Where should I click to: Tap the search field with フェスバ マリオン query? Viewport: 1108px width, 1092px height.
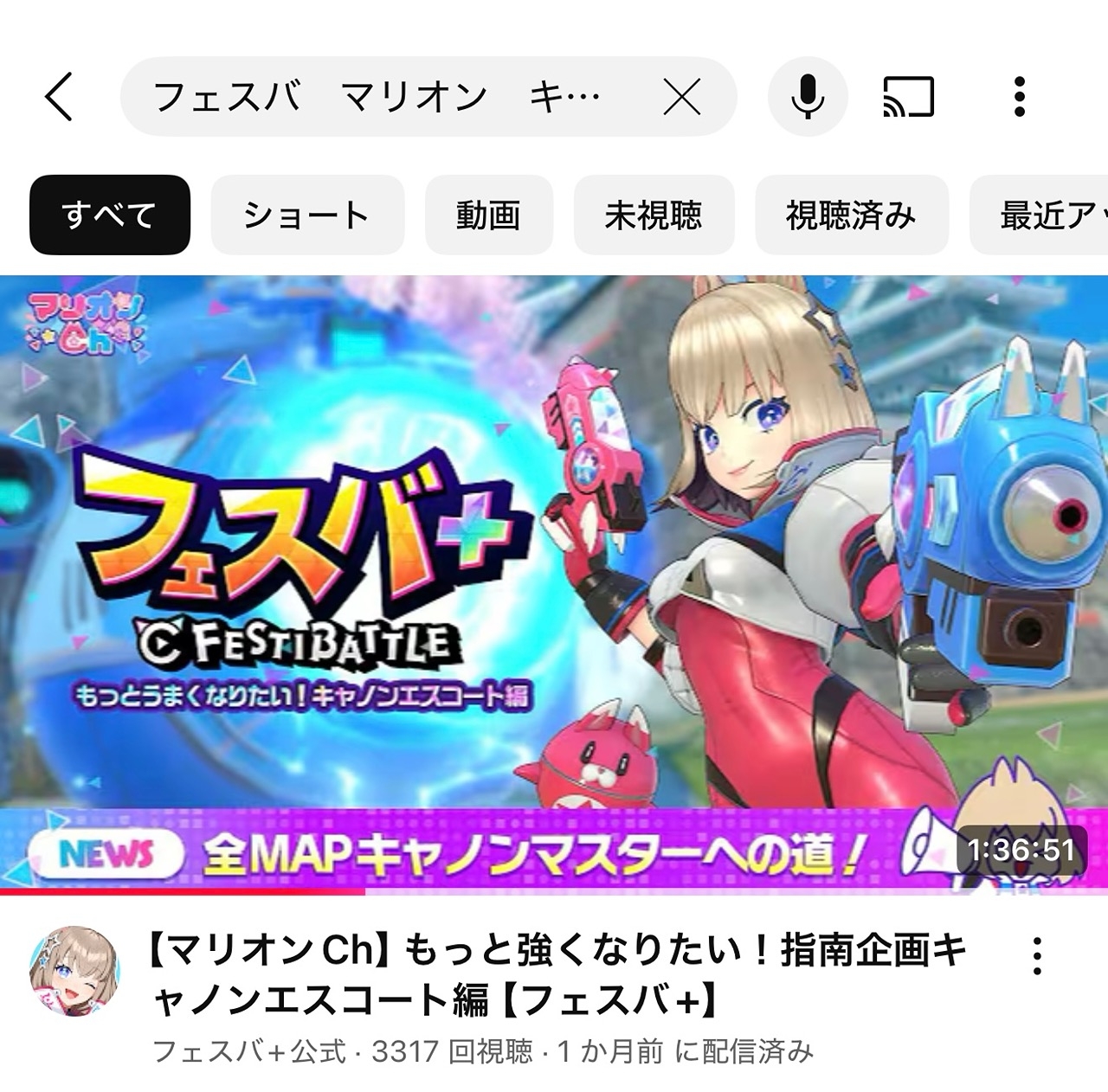click(381, 97)
